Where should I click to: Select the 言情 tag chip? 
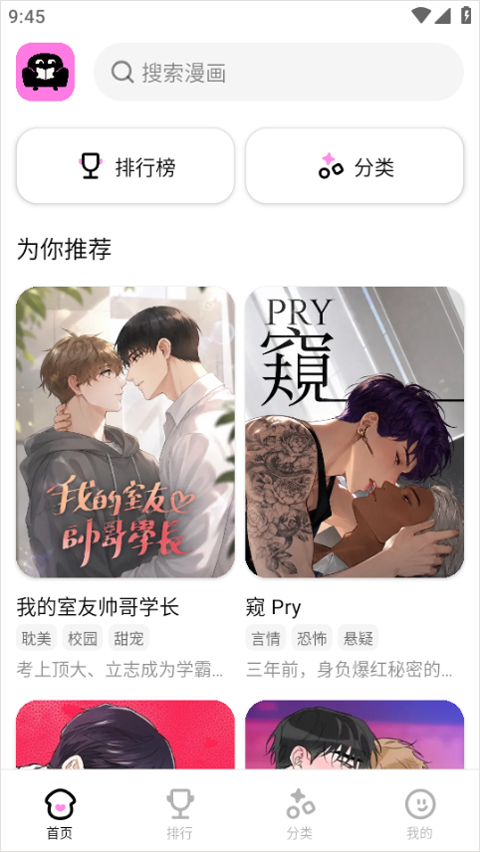point(266,638)
